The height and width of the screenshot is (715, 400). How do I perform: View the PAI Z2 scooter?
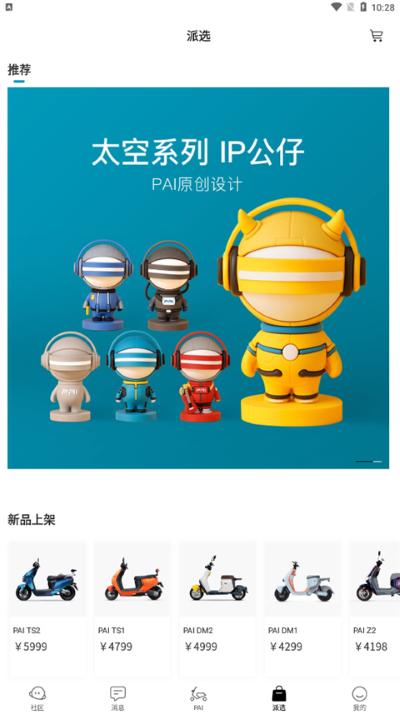374,606
